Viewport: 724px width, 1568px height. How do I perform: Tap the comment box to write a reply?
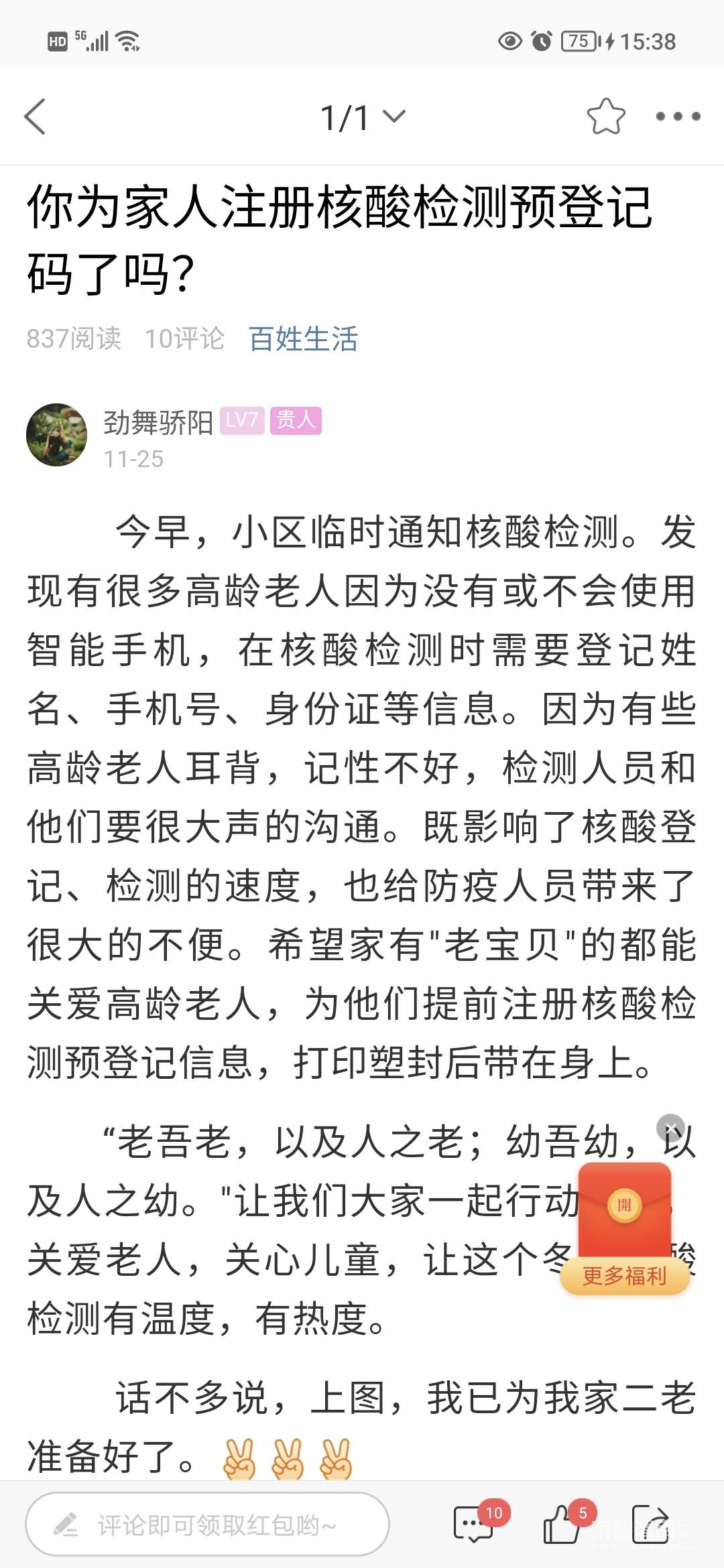coord(208,1524)
